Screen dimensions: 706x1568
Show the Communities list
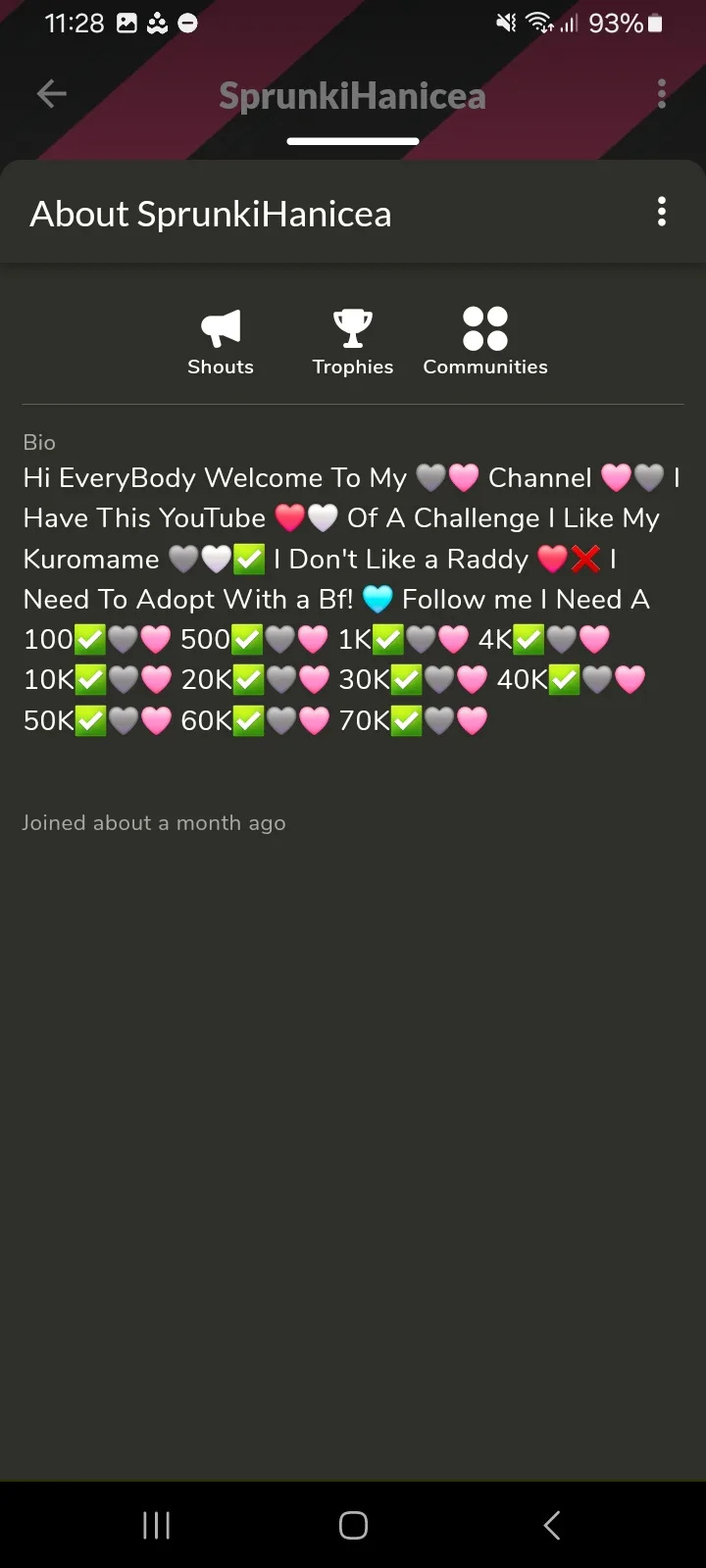[x=485, y=342]
